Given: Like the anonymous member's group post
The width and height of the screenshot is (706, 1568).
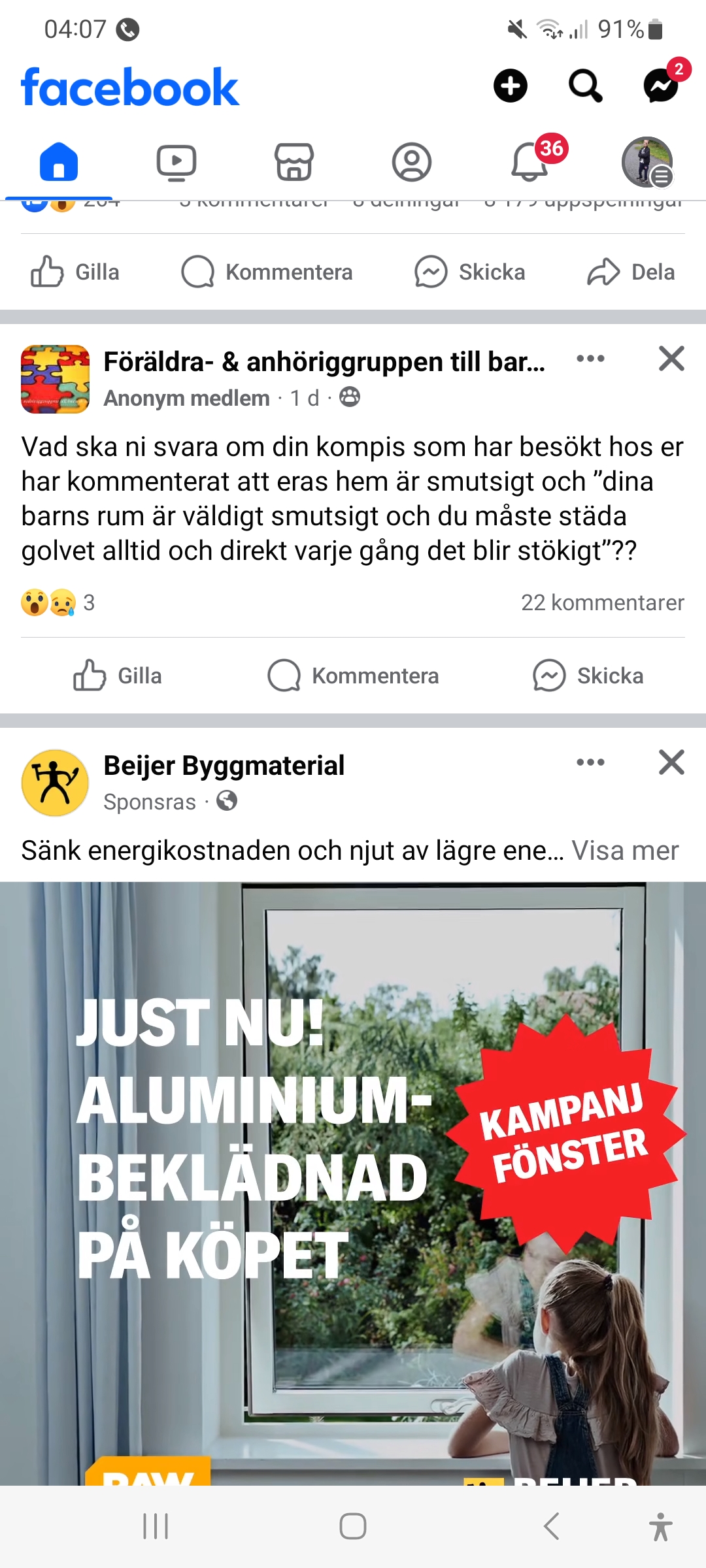Looking at the screenshot, I should click(118, 676).
